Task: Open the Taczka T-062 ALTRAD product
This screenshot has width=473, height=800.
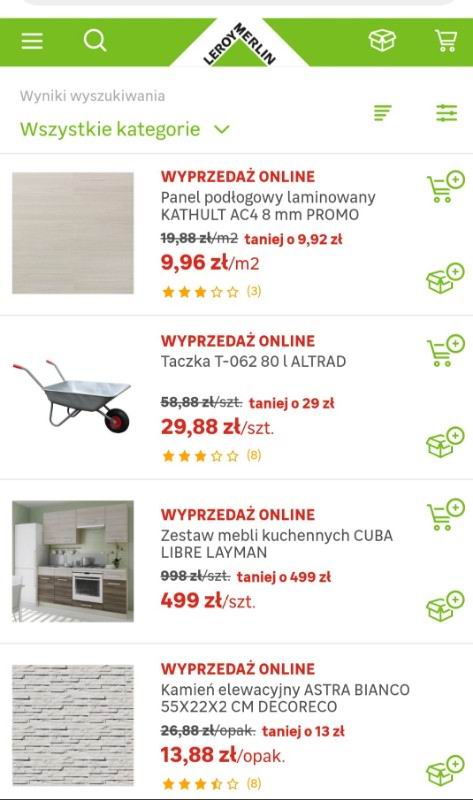Action: pos(254,361)
